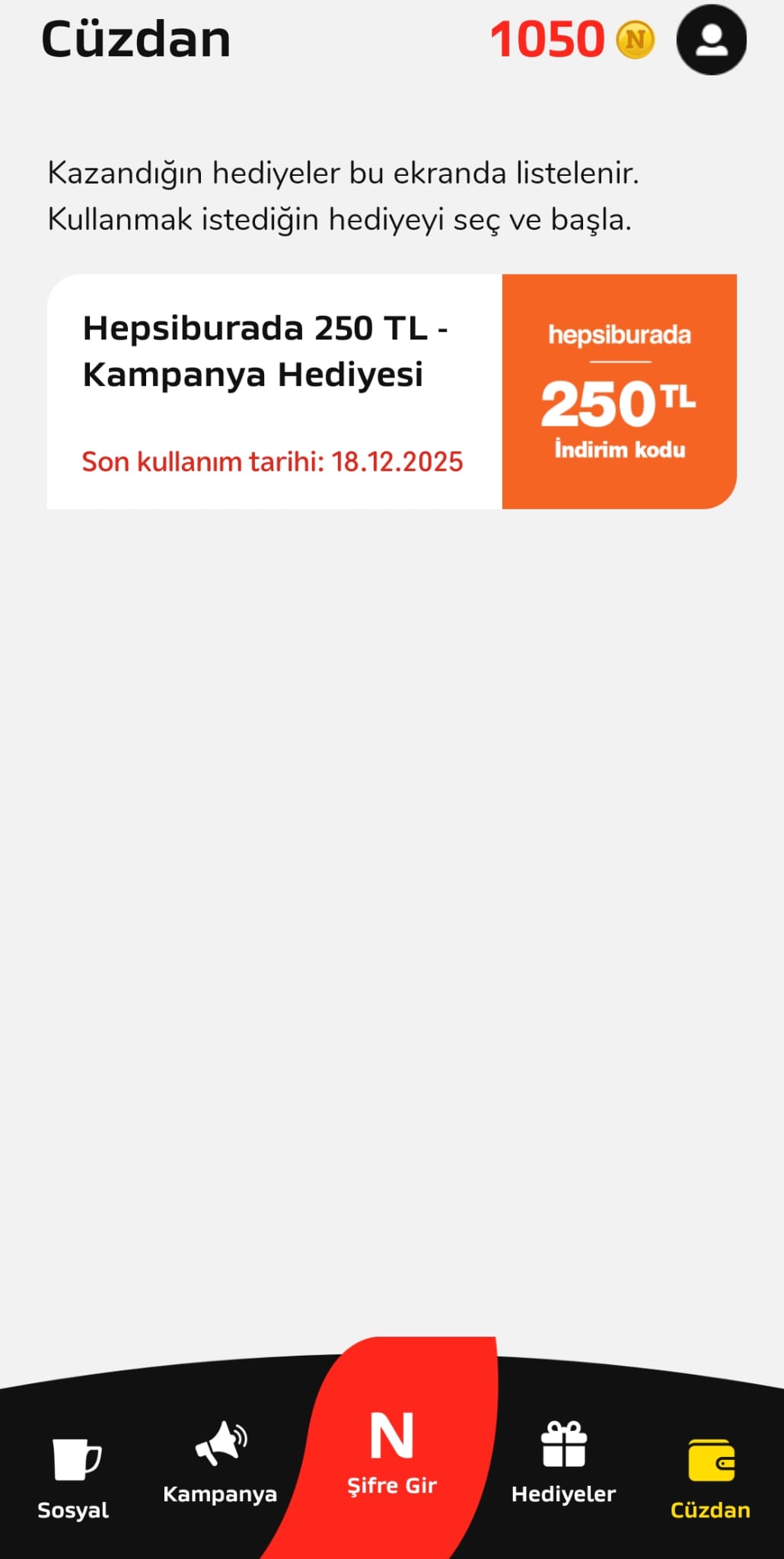Tap the Şifre Gir button

(392, 1453)
